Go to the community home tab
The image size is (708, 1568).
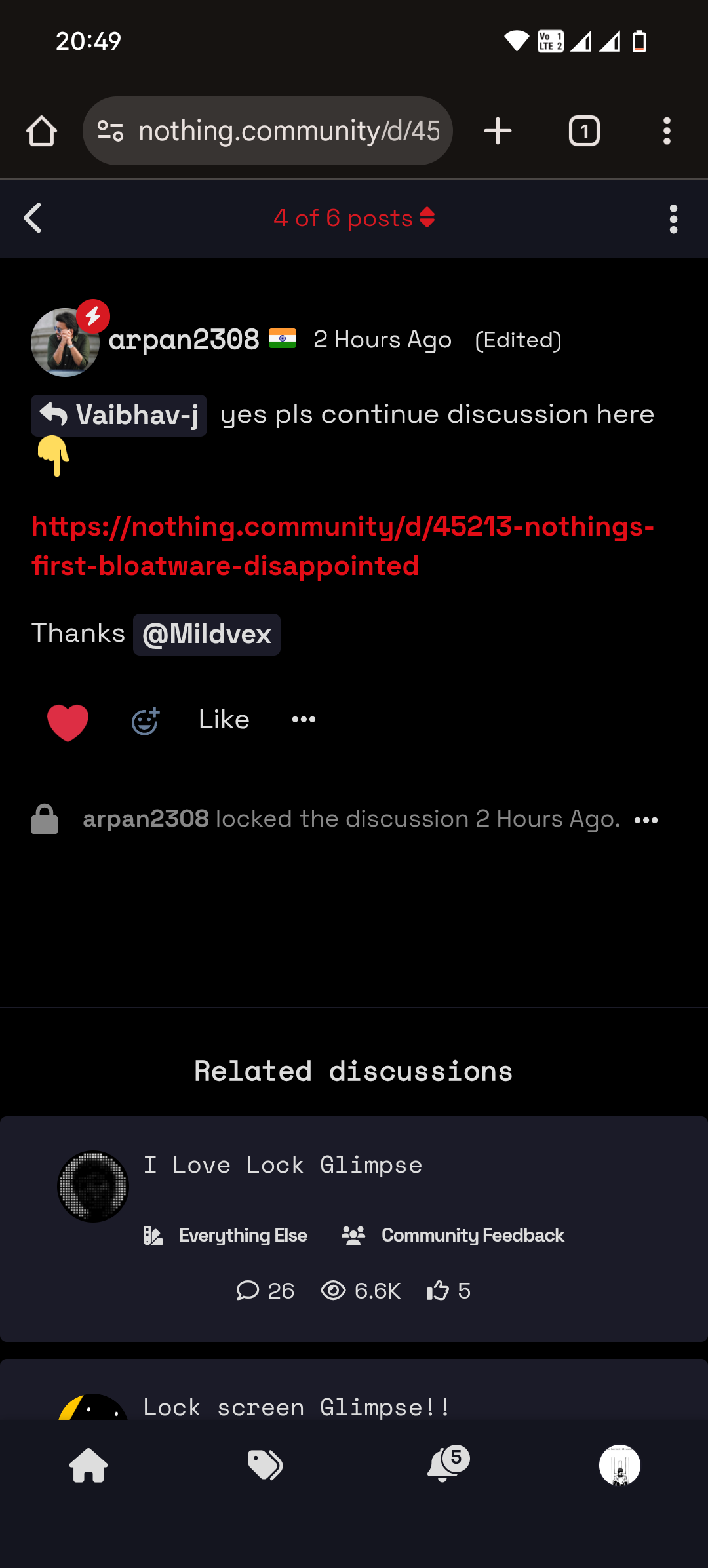[x=88, y=1465]
